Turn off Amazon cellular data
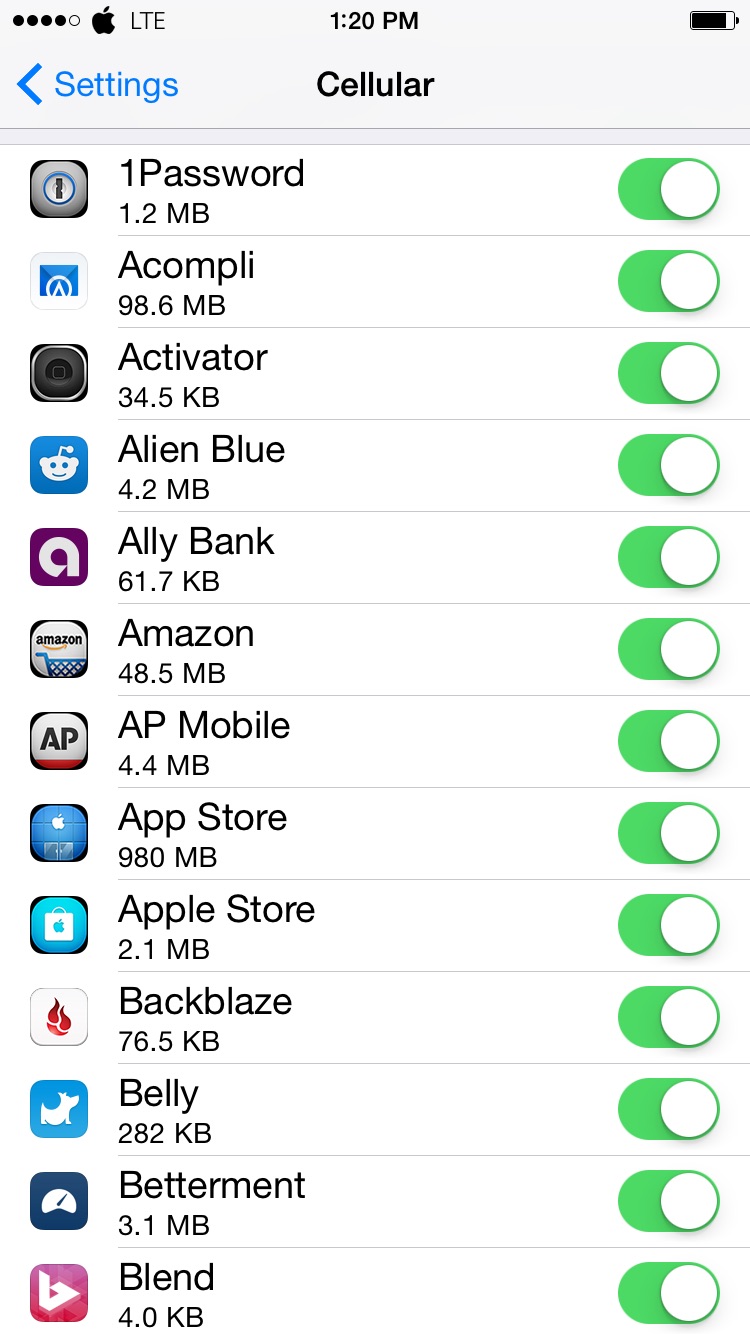The image size is (750, 1334). click(669, 649)
